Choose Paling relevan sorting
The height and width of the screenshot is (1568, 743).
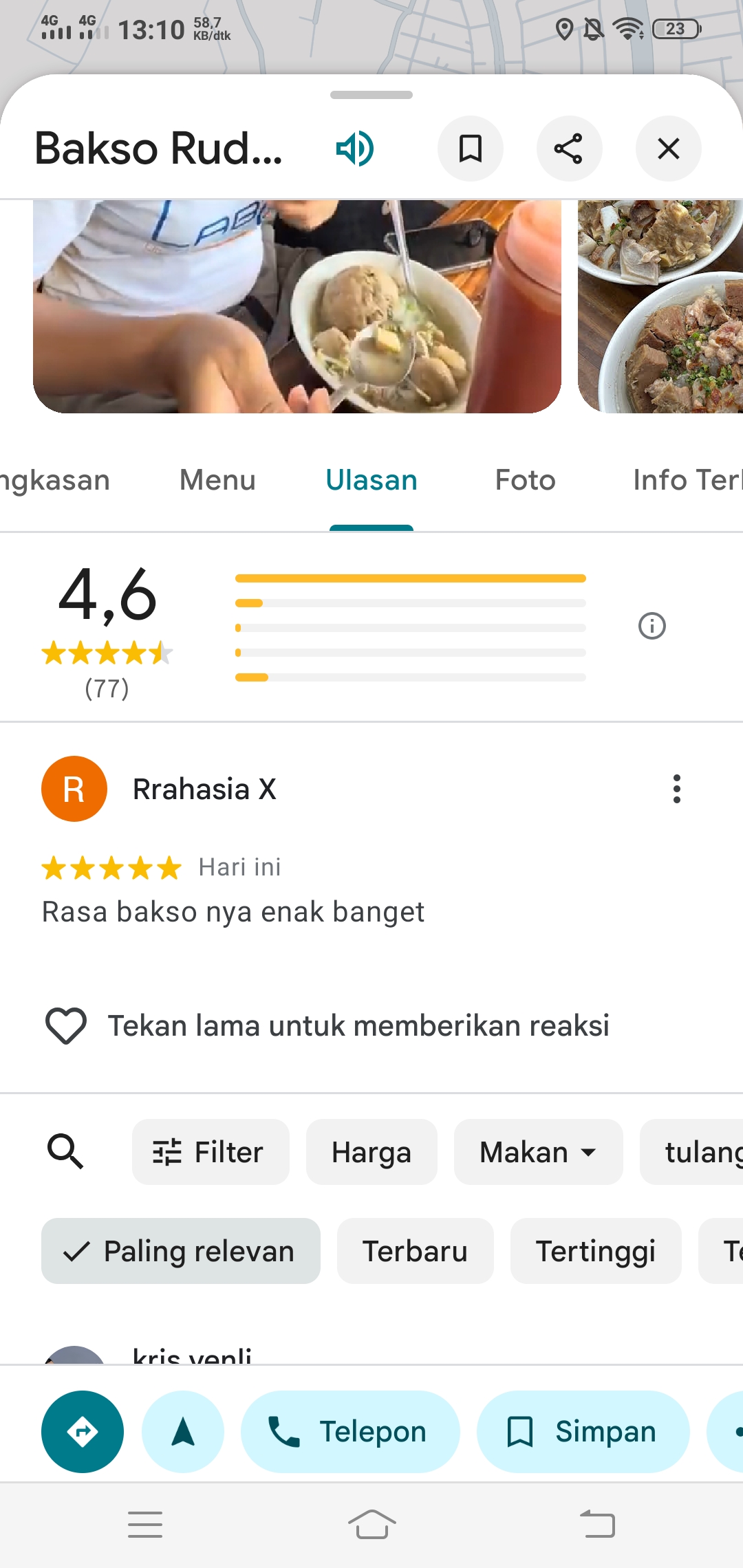tap(181, 1251)
